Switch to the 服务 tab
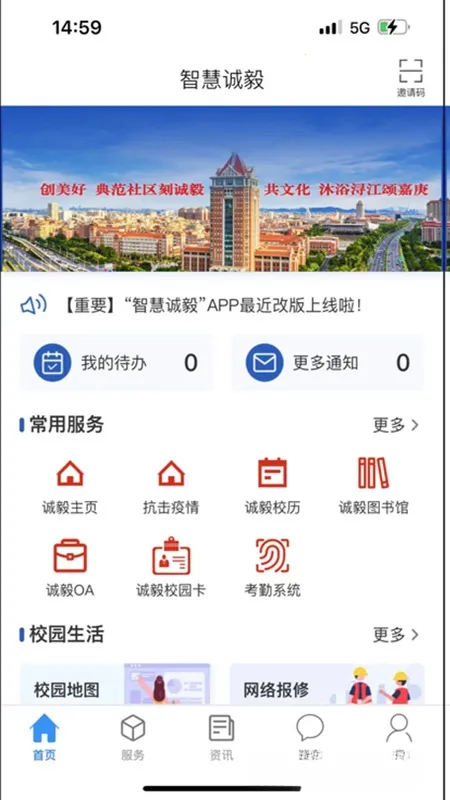450x800 pixels. [x=133, y=737]
